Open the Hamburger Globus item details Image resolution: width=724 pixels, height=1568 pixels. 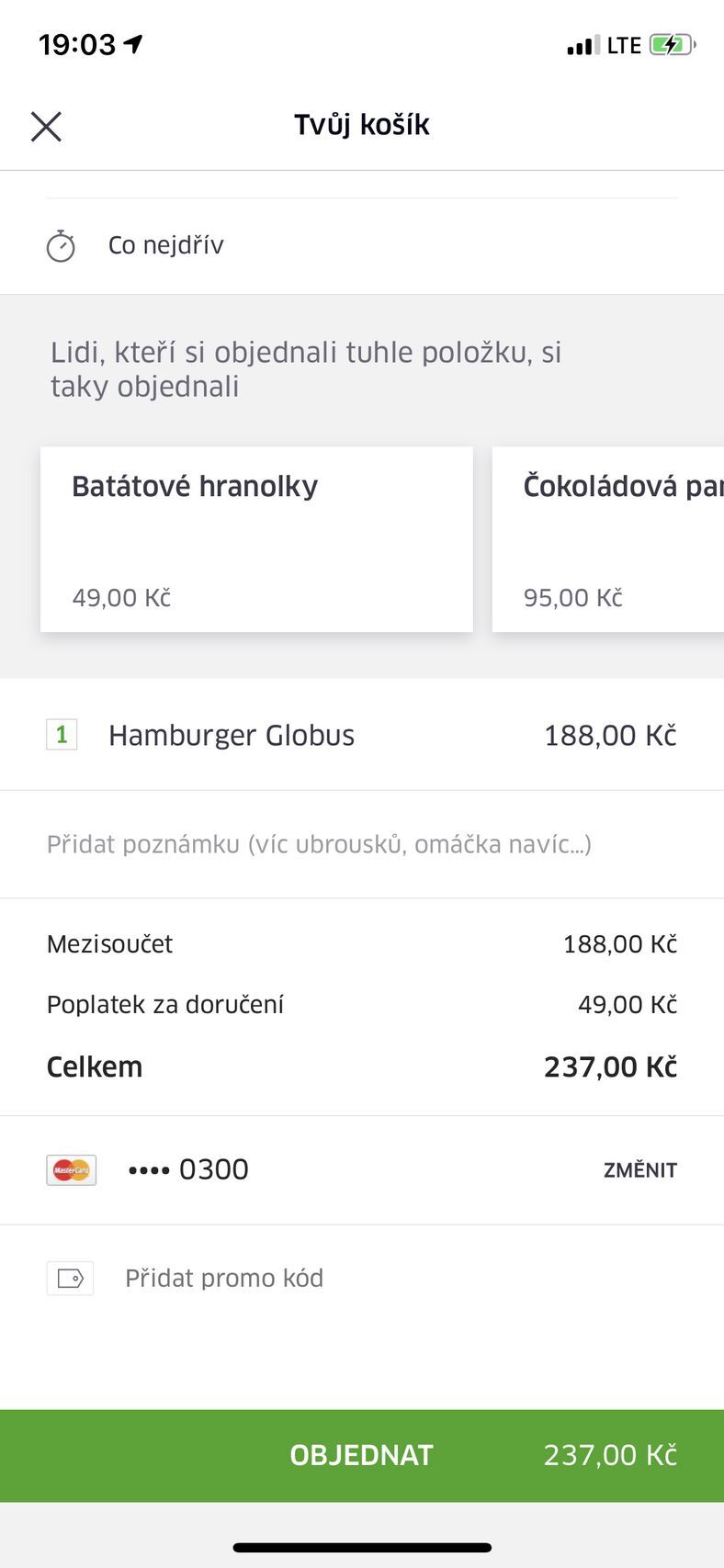pos(231,734)
